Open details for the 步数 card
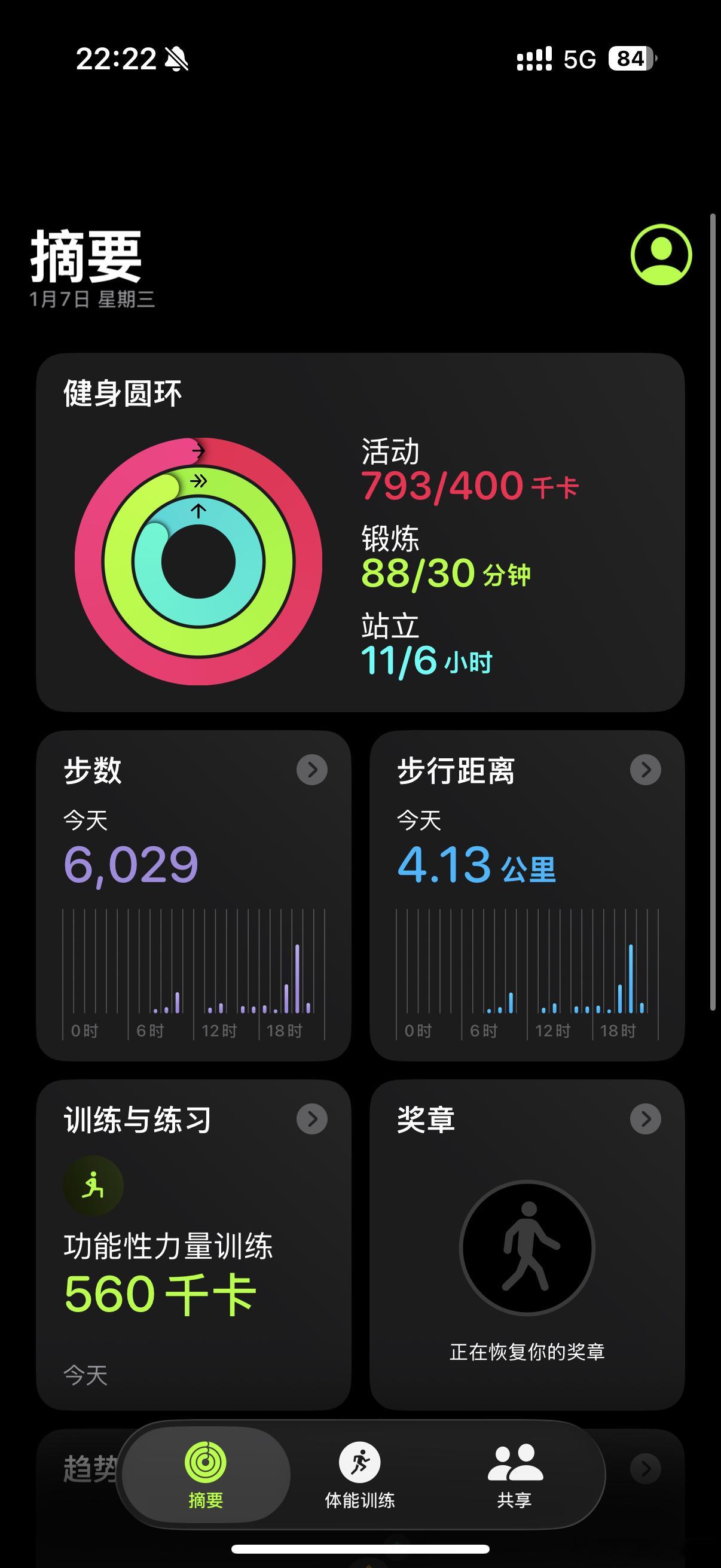Screen dimensions: 721x1568 [x=311, y=770]
